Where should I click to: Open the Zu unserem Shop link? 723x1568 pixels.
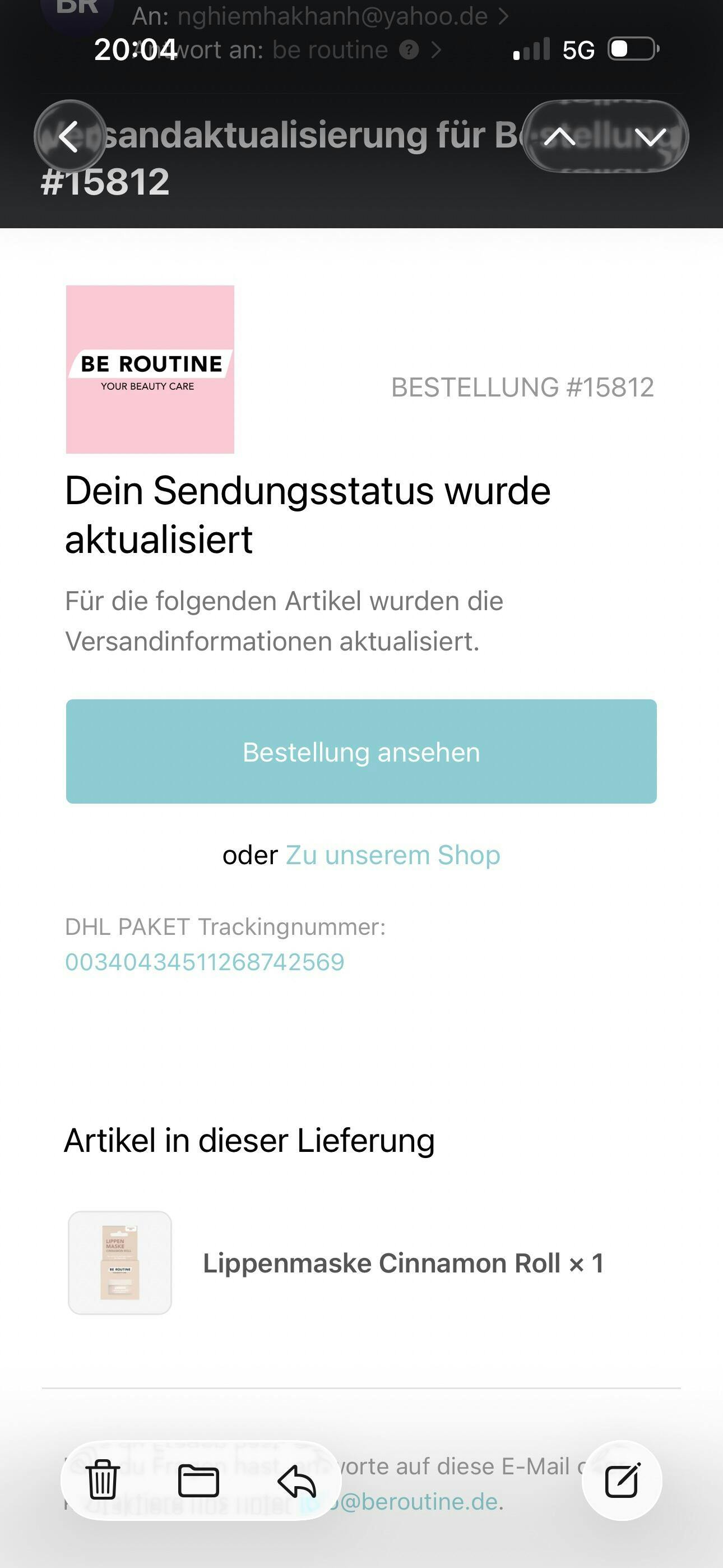click(392, 855)
